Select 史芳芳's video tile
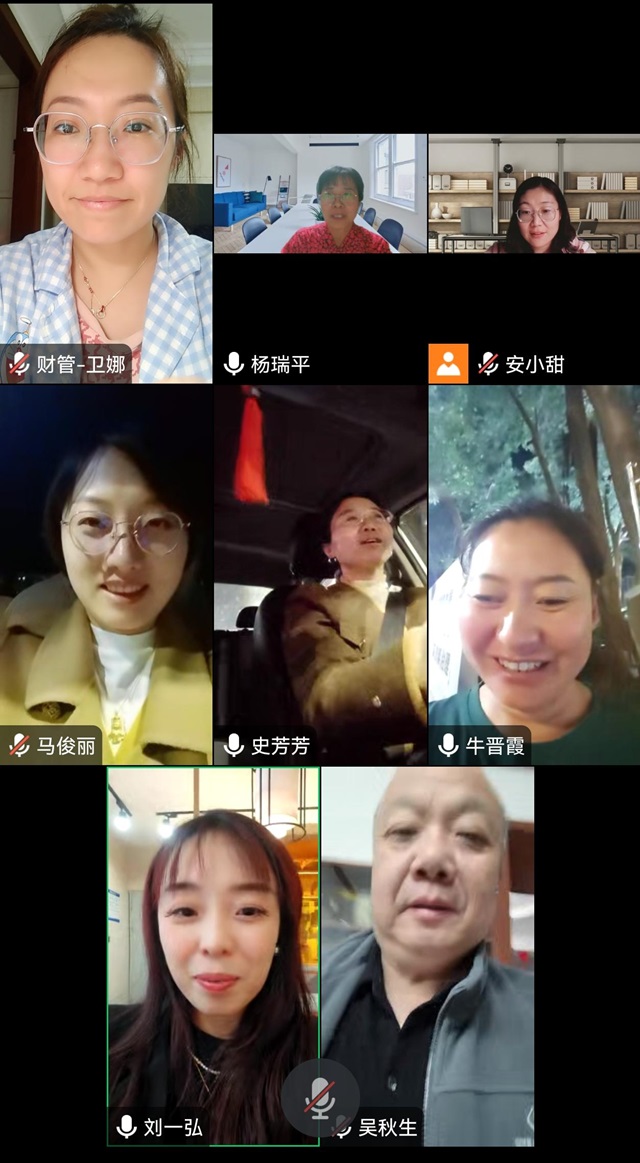Viewport: 640px width, 1163px height. 320,575
